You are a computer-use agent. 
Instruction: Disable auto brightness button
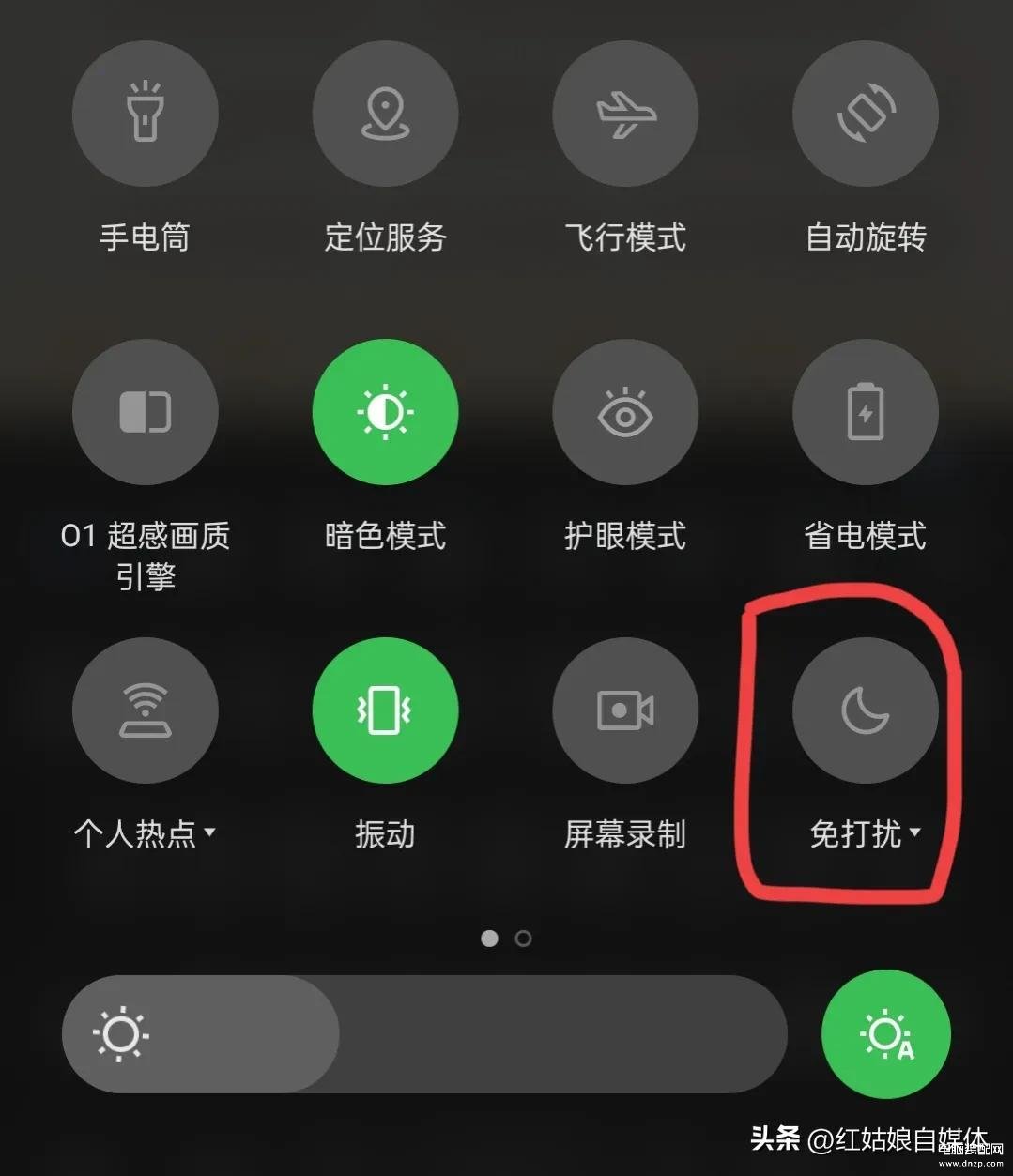(x=885, y=1034)
